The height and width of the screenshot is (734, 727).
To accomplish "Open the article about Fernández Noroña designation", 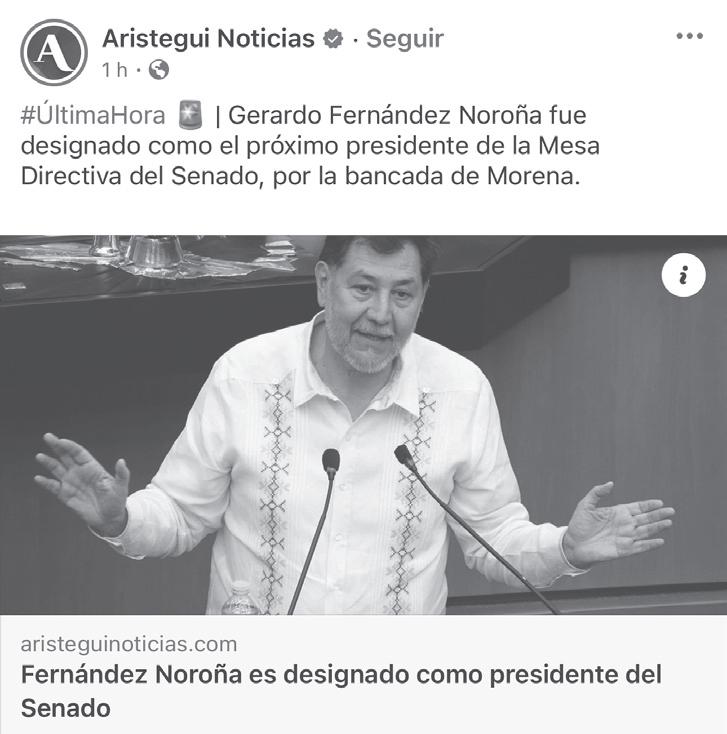I will tap(341, 690).
